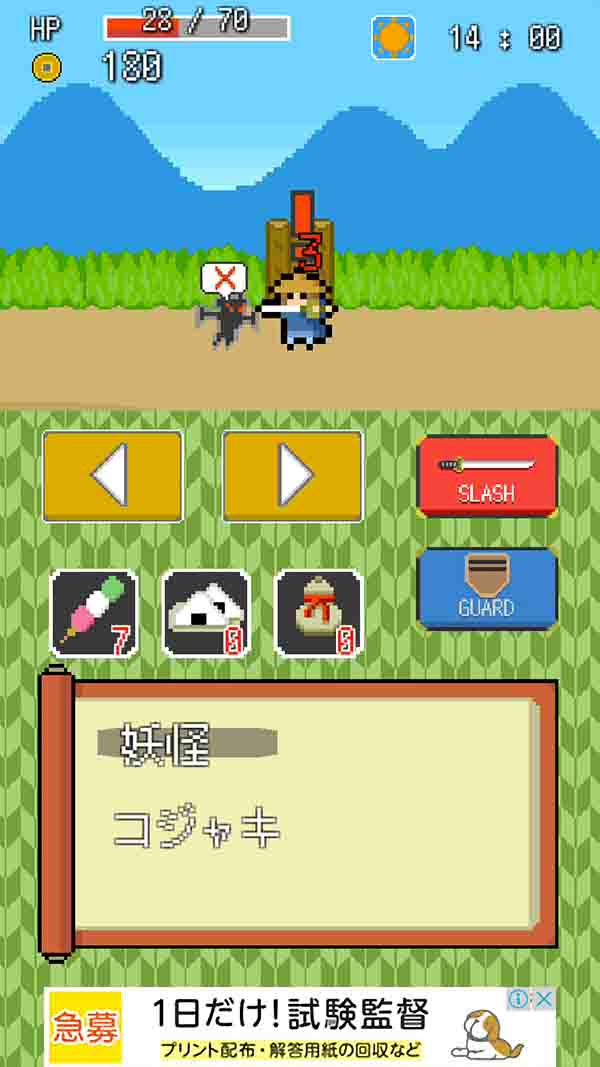Close the ad banner
The height and width of the screenshot is (1067, 600).
coord(544,999)
